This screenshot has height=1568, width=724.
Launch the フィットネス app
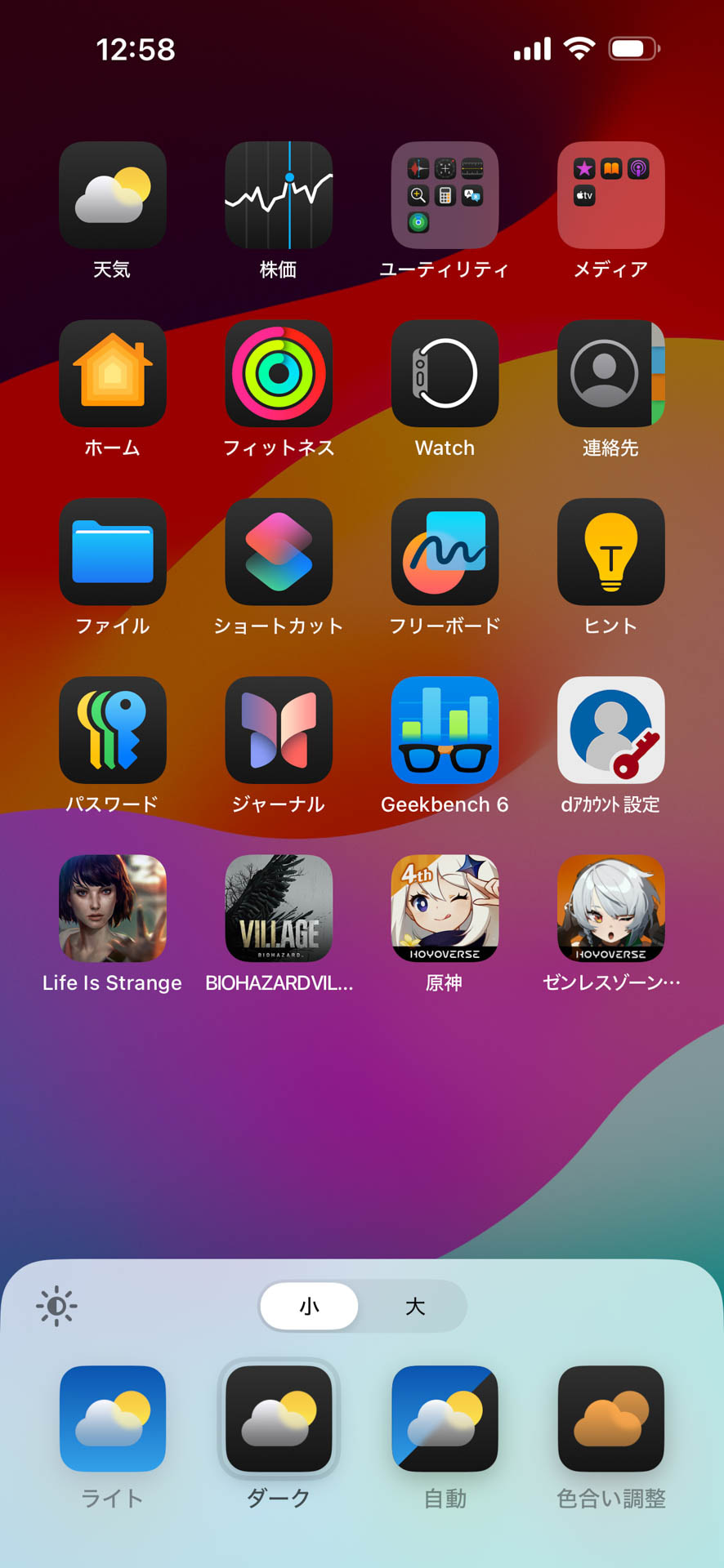(x=279, y=373)
